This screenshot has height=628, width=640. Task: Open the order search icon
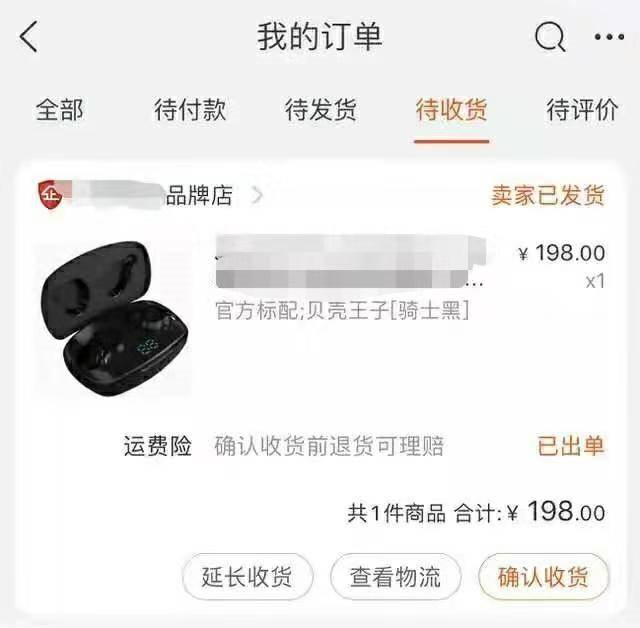pyautogui.click(x=550, y=38)
